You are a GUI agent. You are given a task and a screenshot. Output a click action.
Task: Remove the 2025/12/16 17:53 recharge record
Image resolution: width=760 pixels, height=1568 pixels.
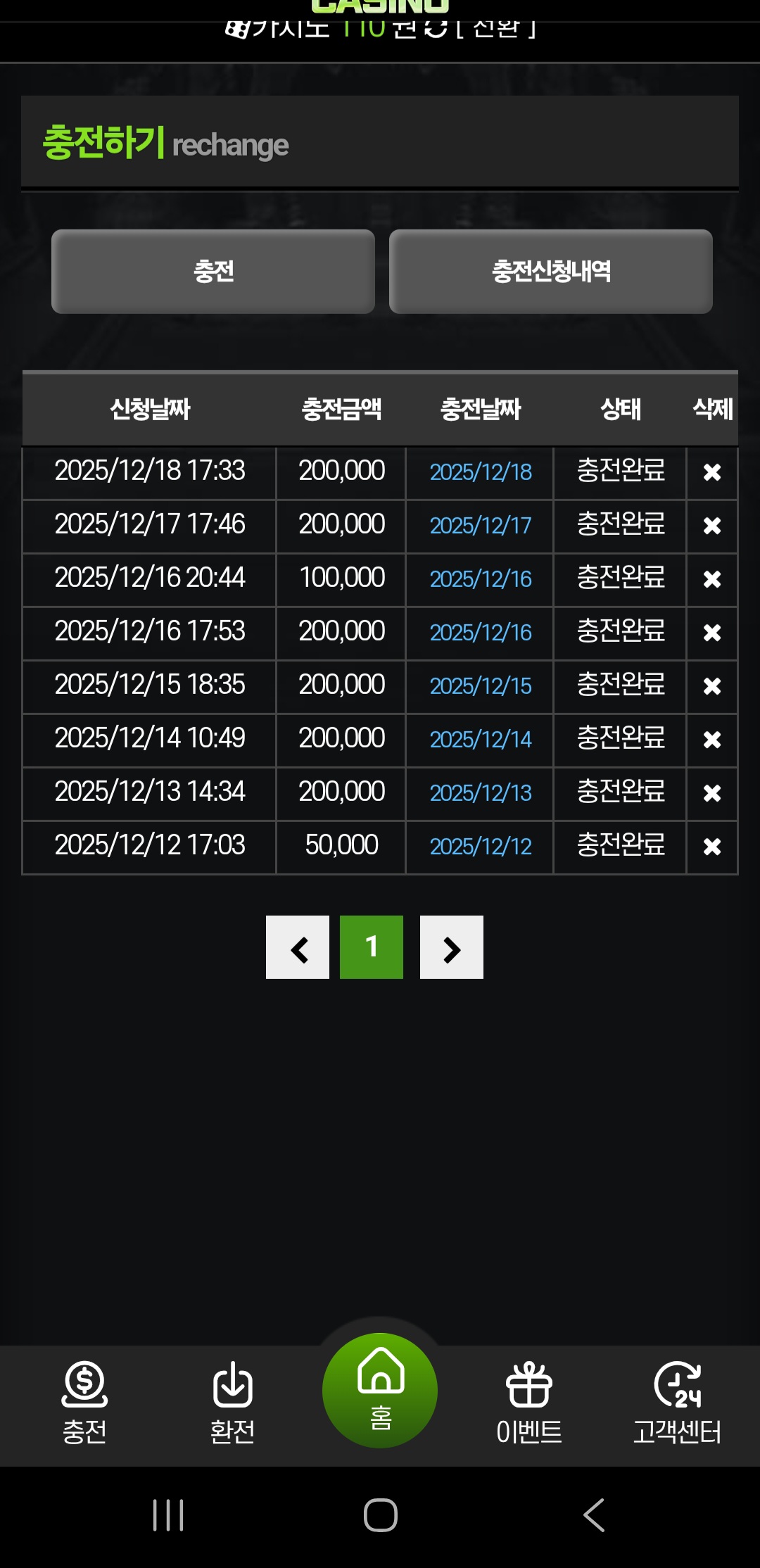point(711,633)
